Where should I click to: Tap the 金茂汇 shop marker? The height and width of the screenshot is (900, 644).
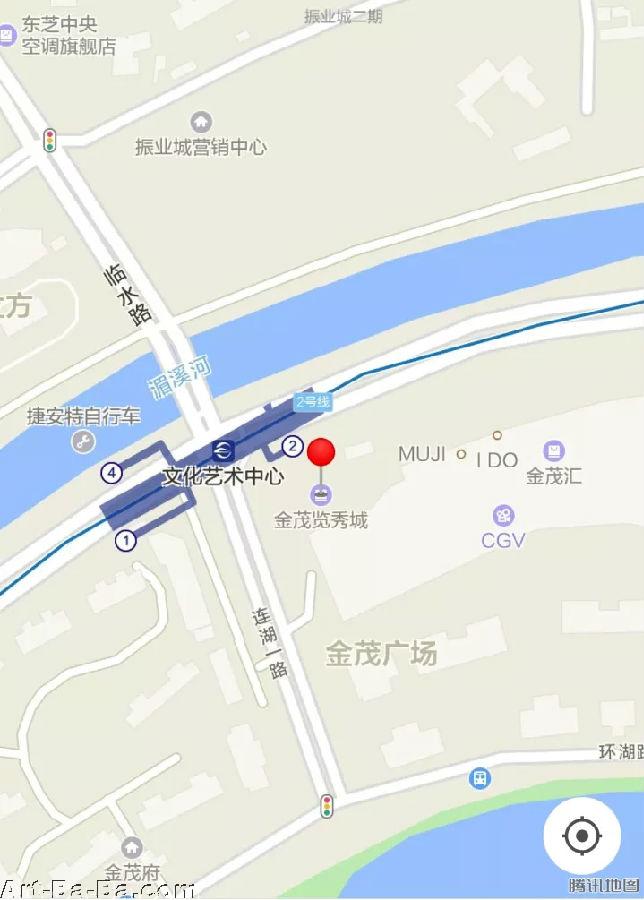[553, 452]
